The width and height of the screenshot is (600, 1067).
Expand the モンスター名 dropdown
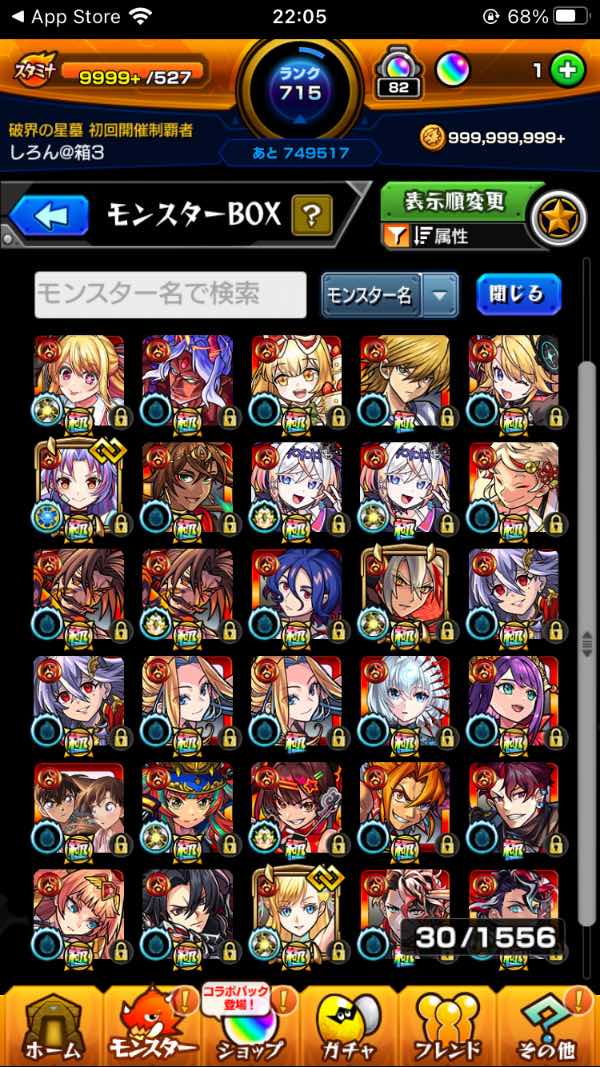point(440,295)
